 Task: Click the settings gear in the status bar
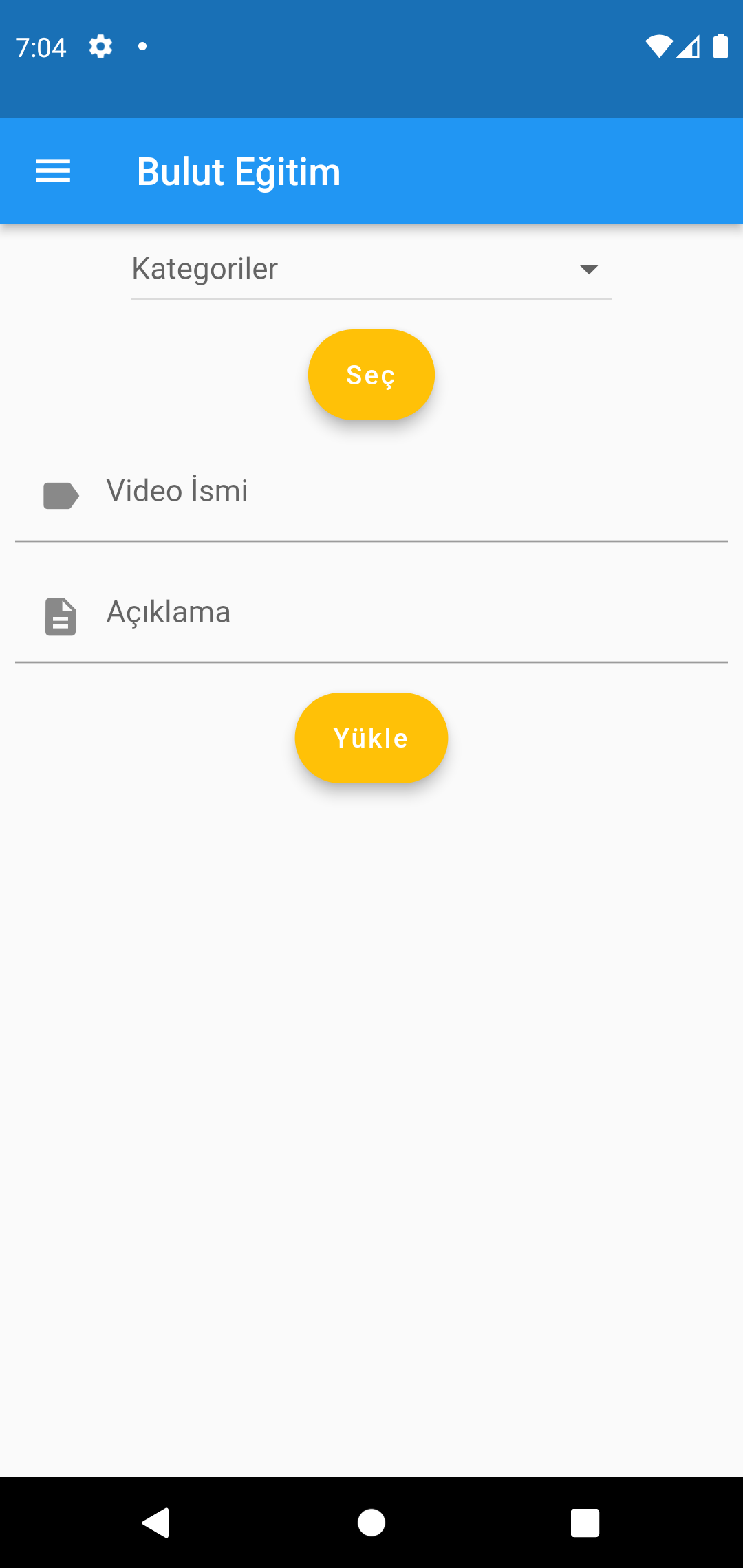[x=100, y=47]
